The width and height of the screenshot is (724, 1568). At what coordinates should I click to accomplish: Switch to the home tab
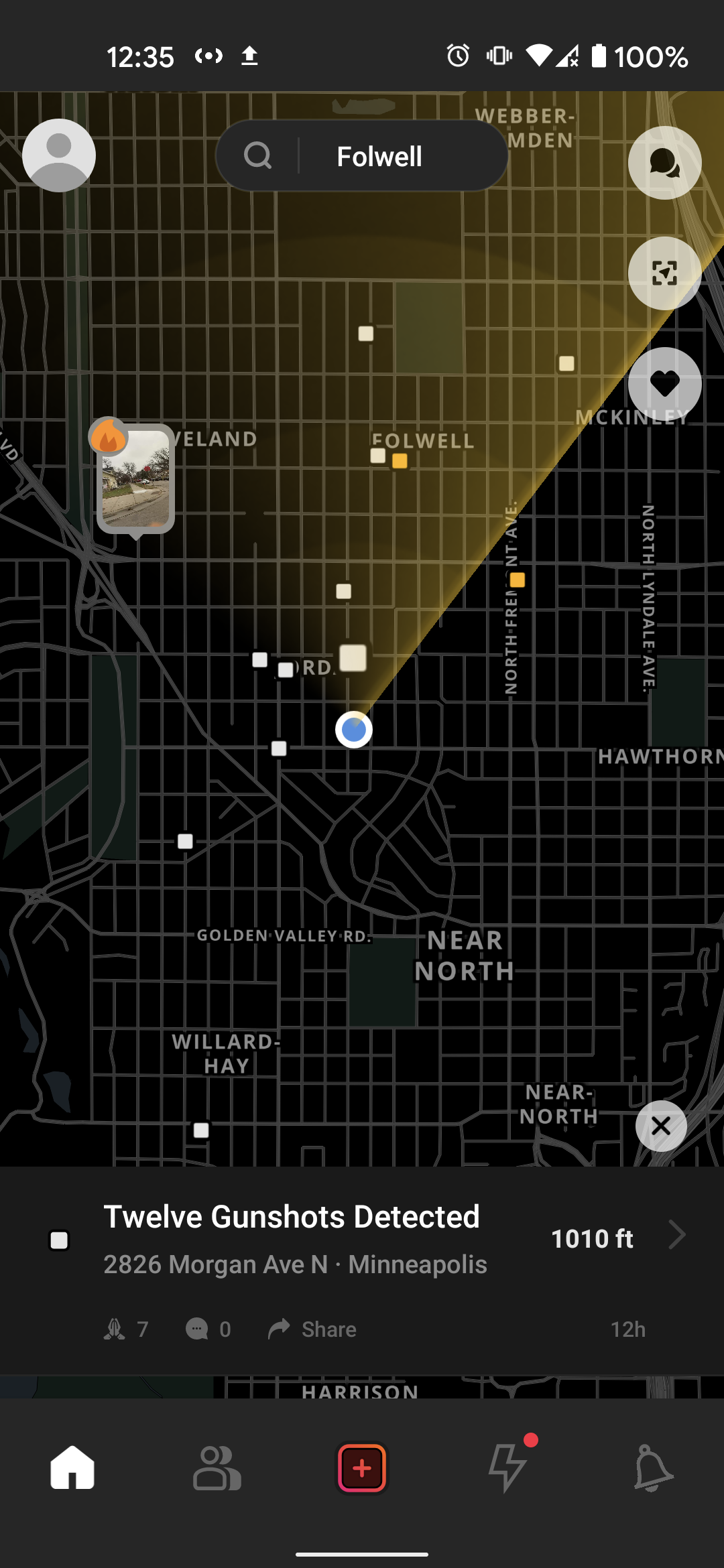tap(72, 1467)
